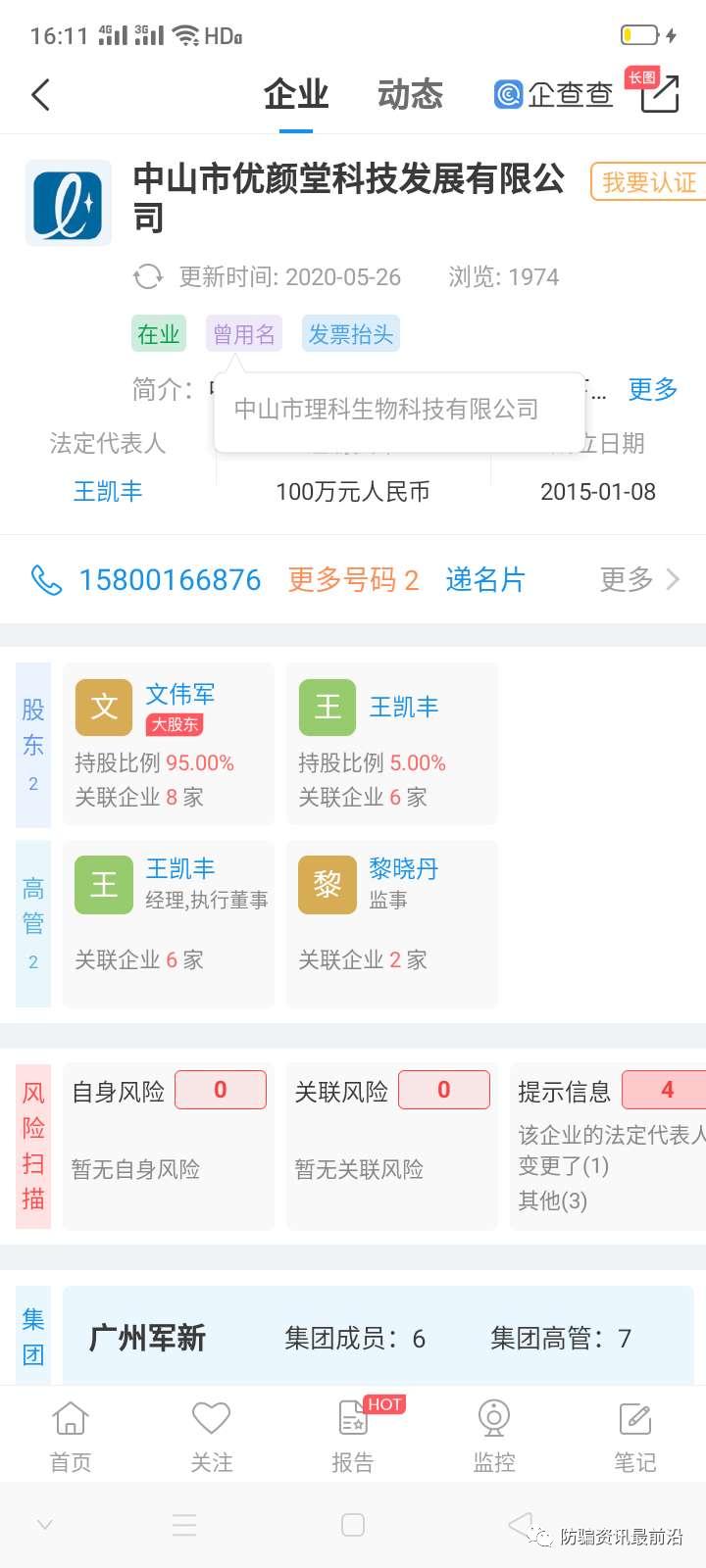Tap the refresh icon beside 更新时间
706x1568 pixels.
coord(148,277)
